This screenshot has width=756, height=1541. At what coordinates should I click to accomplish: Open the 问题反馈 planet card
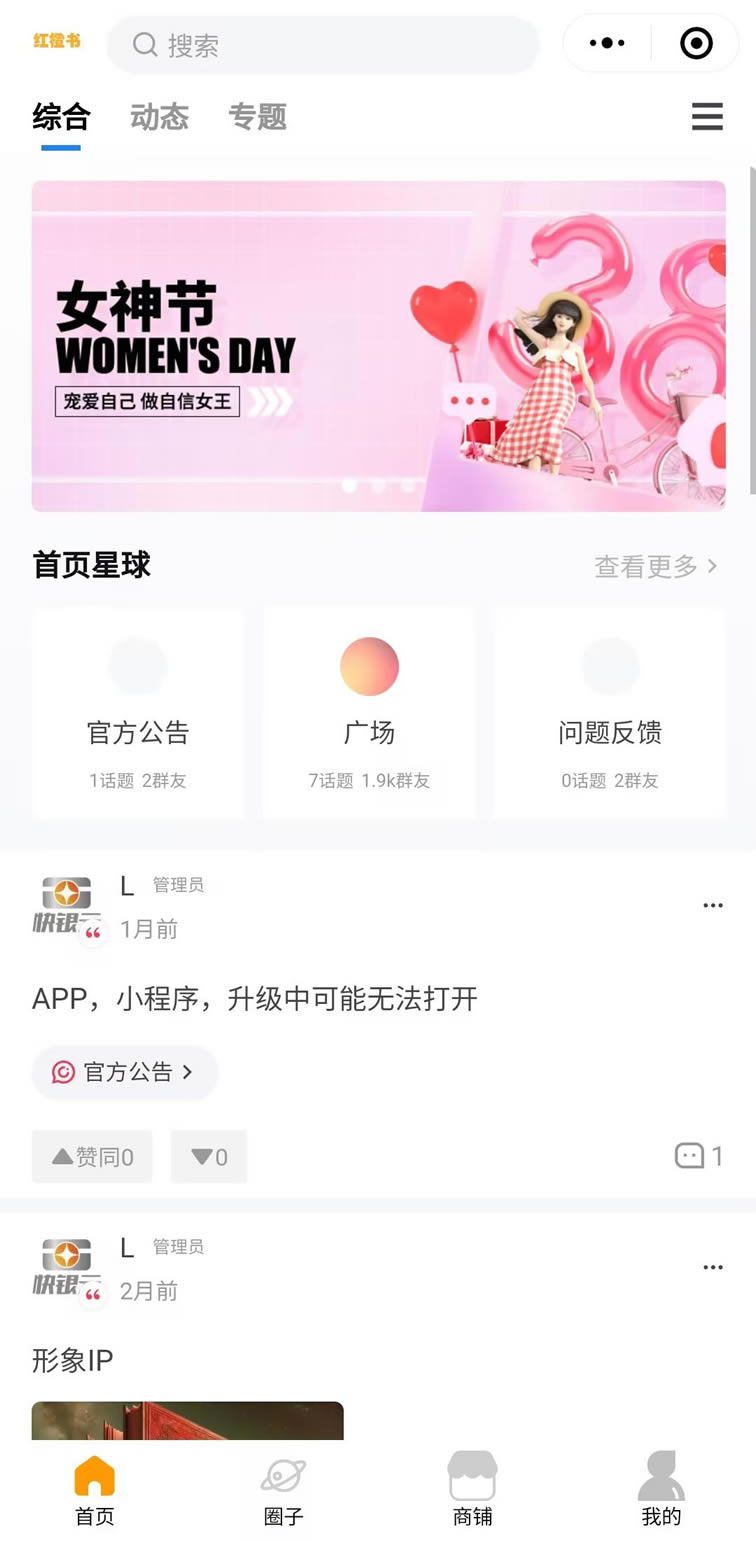point(610,714)
